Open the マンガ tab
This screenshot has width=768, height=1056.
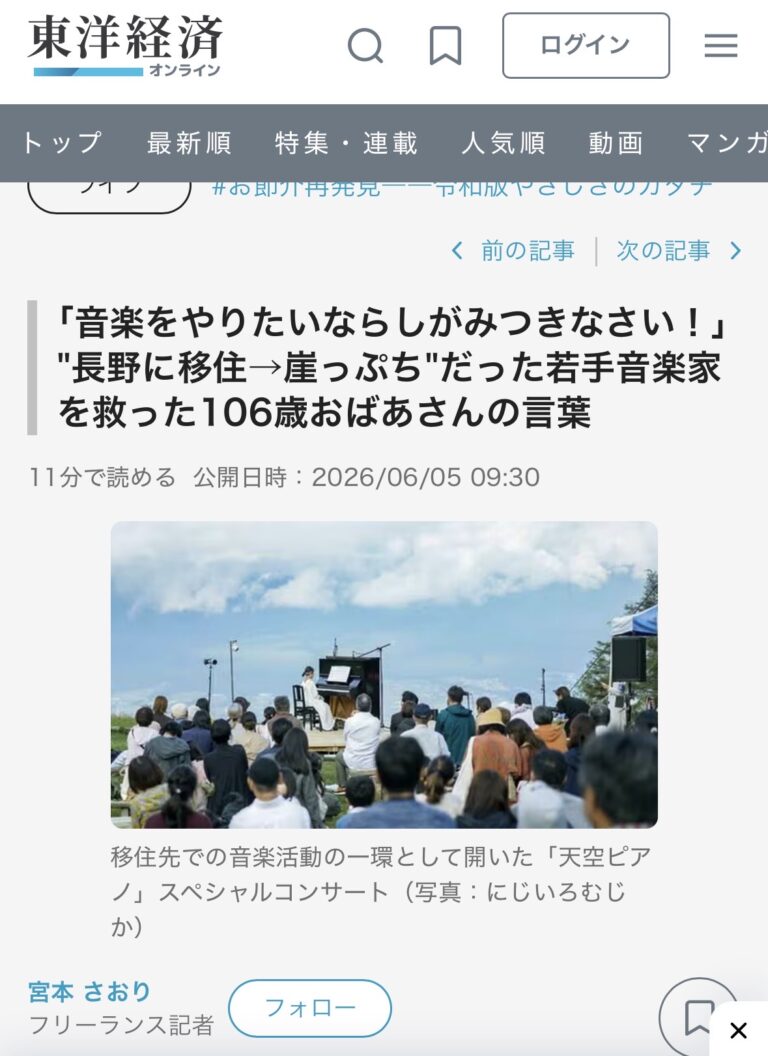click(x=727, y=143)
